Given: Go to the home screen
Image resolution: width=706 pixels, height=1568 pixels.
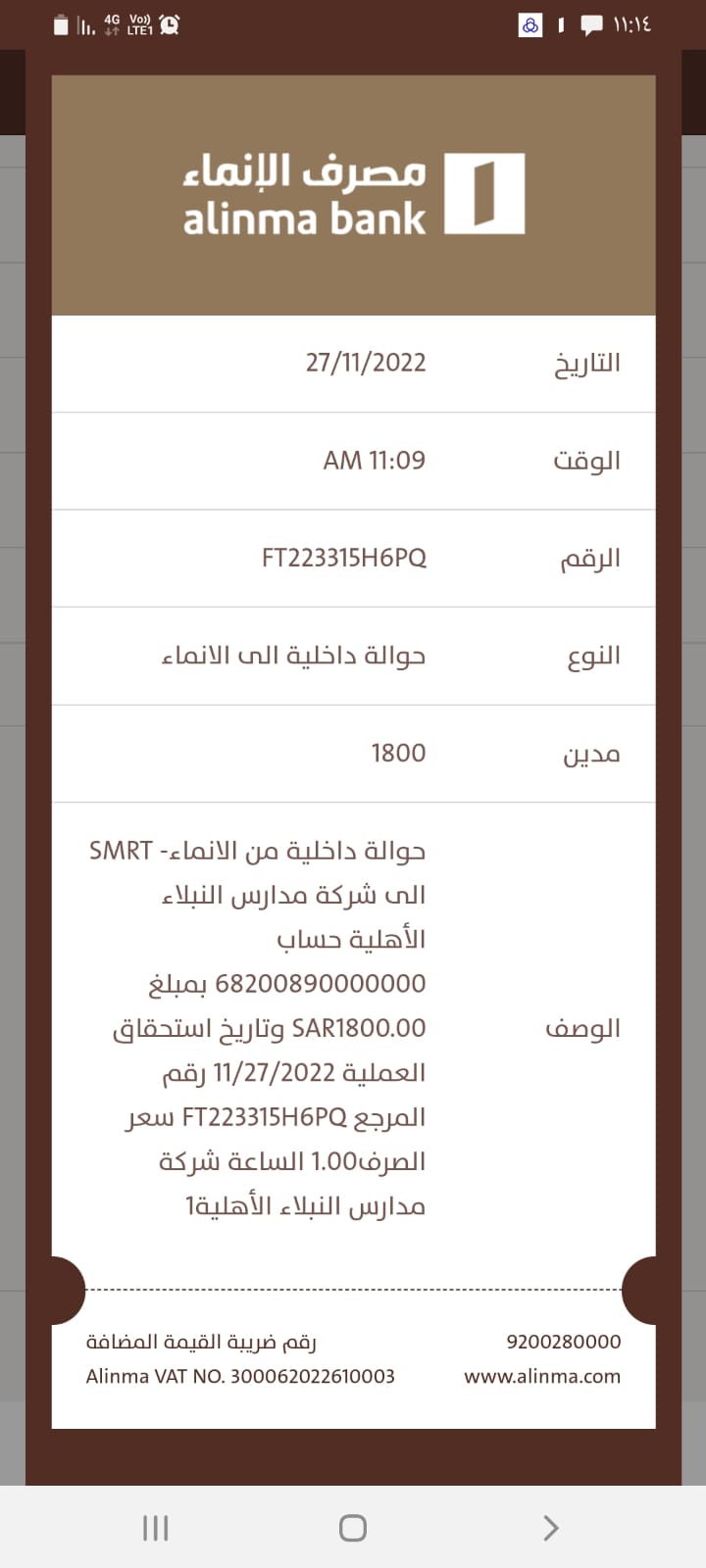Looking at the screenshot, I should 353,1528.
